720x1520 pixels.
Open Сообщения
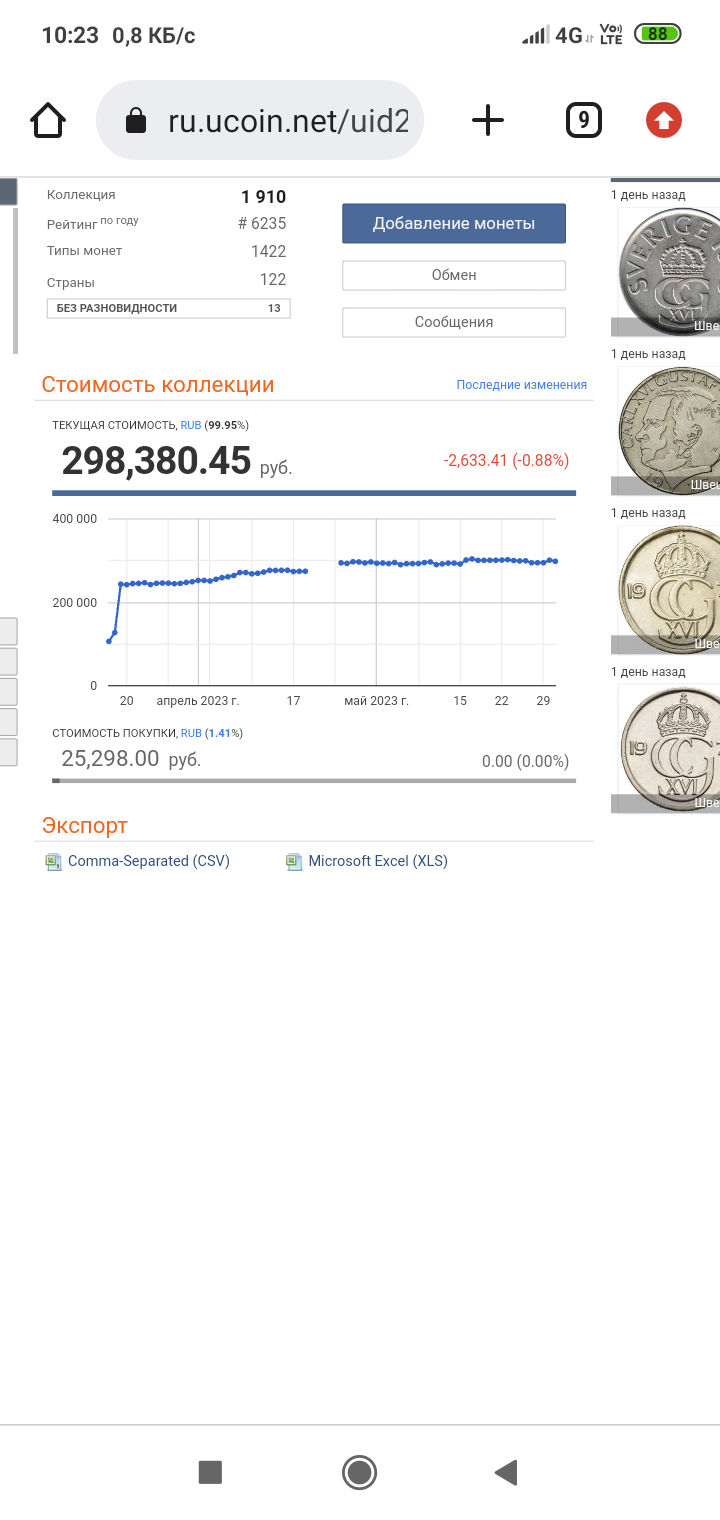pos(454,322)
